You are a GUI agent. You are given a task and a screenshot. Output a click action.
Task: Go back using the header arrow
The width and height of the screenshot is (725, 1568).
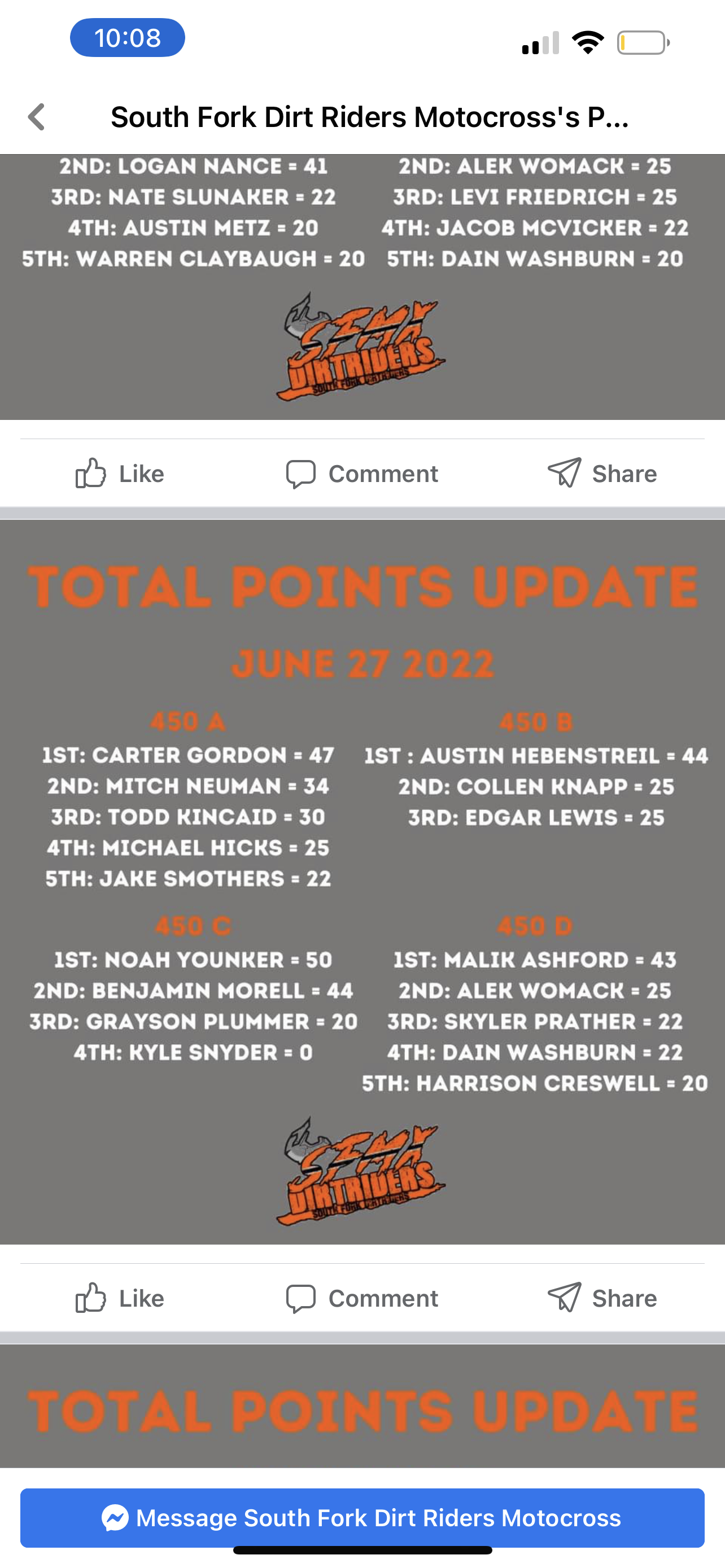coord(37,117)
